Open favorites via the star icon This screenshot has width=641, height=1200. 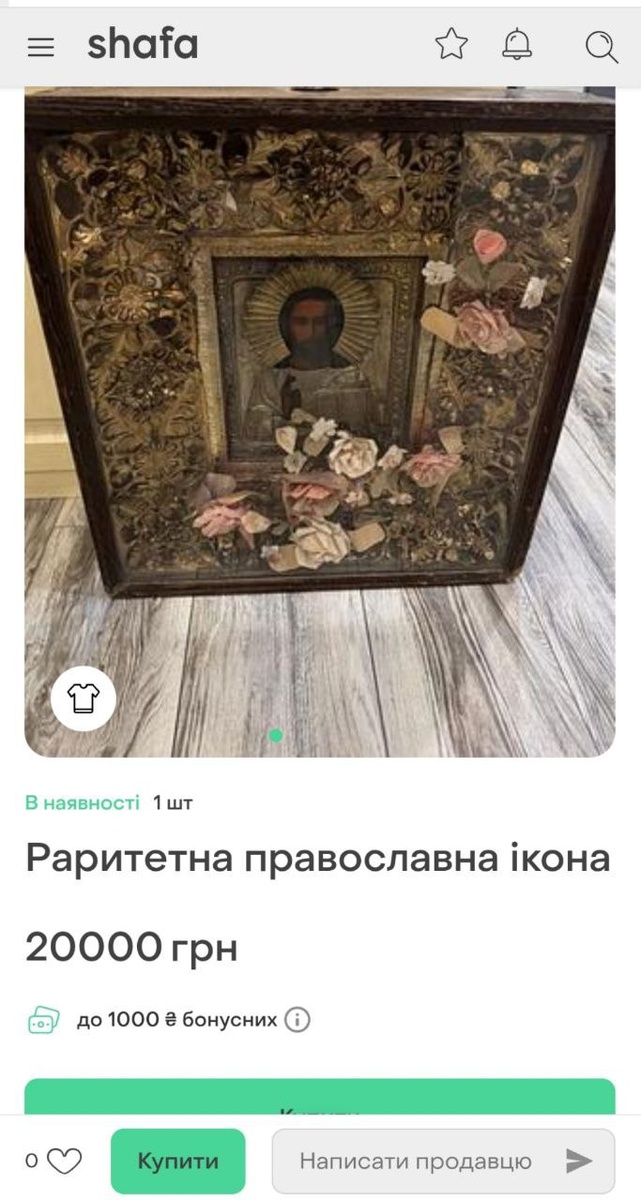pyautogui.click(x=451, y=44)
